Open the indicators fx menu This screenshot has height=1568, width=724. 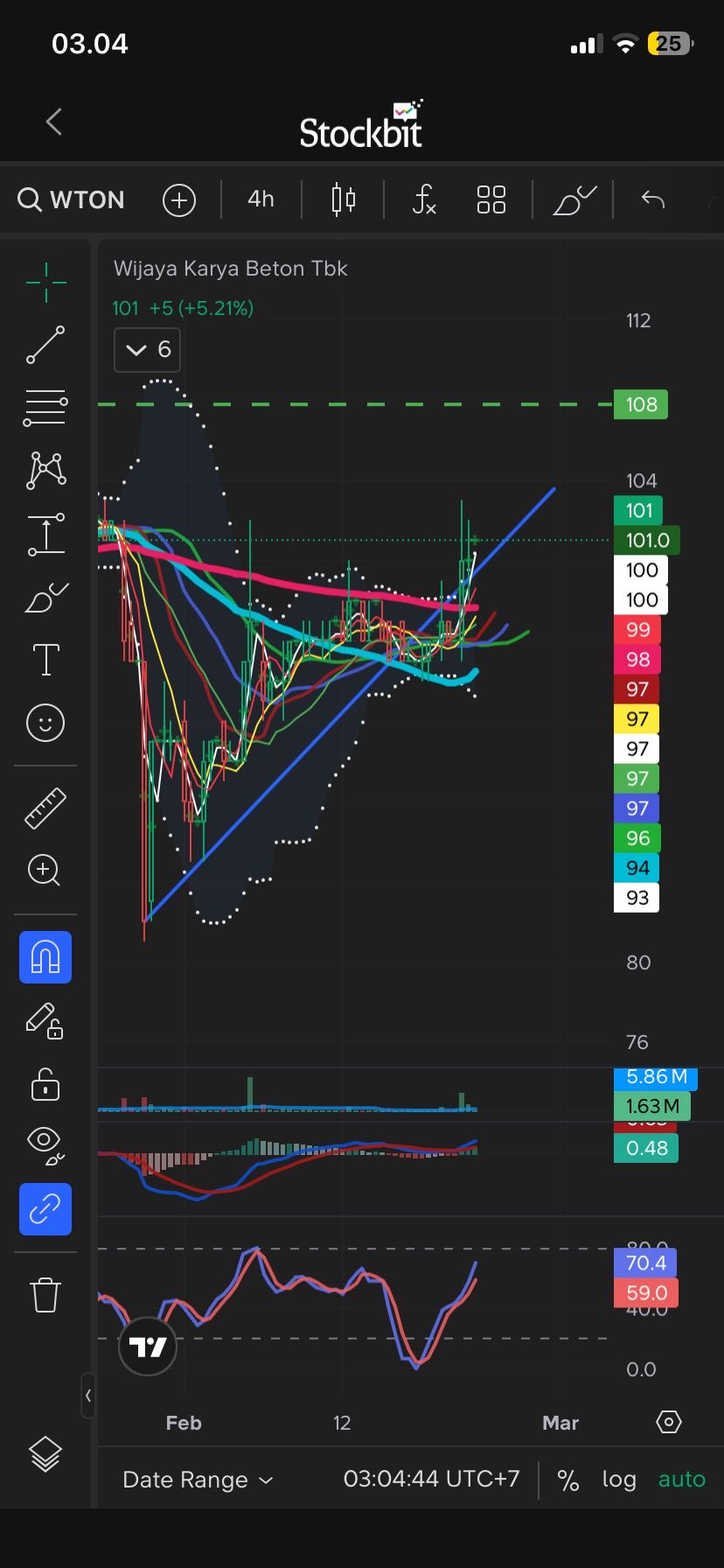[424, 199]
